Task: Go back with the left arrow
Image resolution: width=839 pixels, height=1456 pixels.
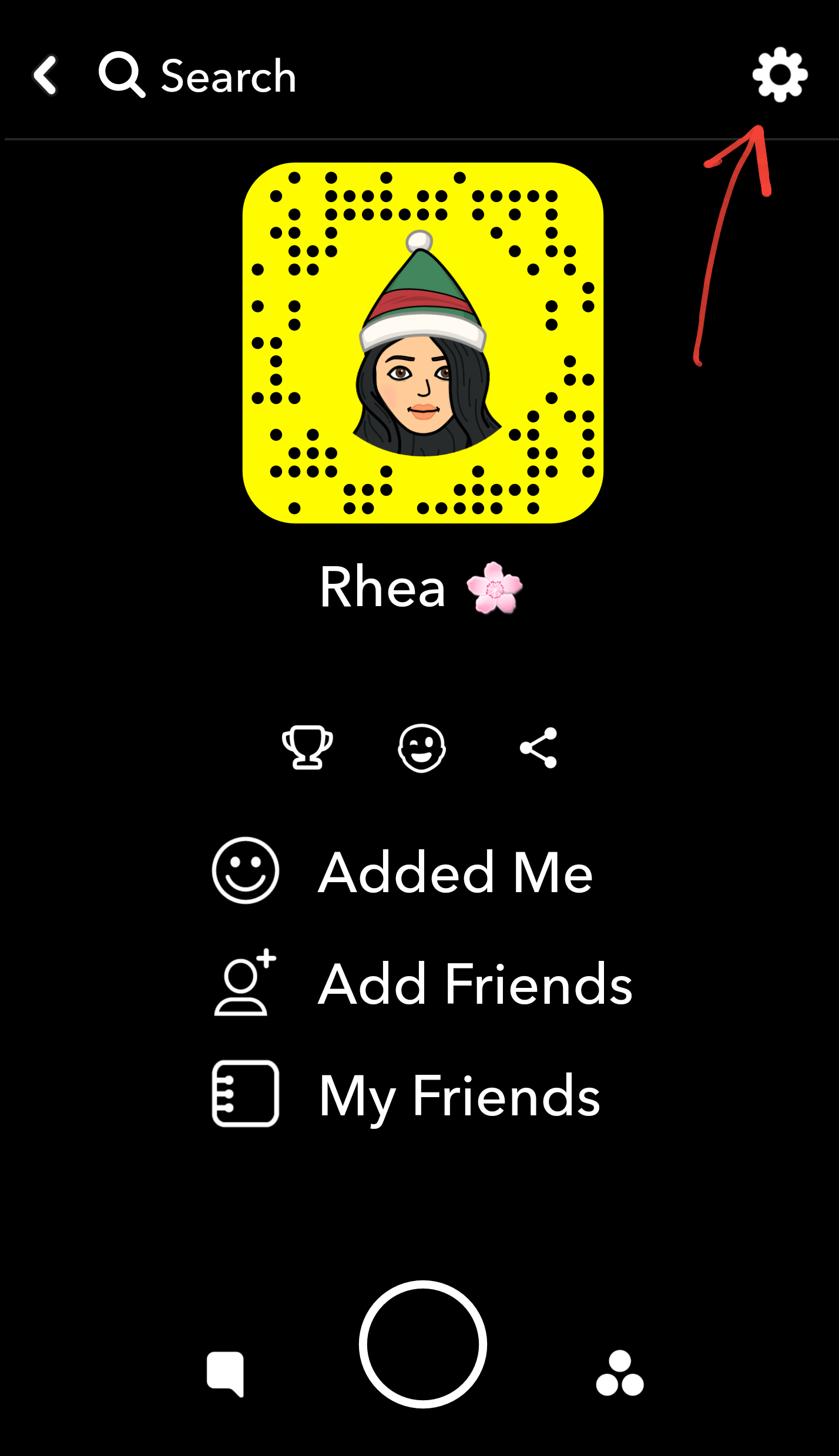Action: 46,75
